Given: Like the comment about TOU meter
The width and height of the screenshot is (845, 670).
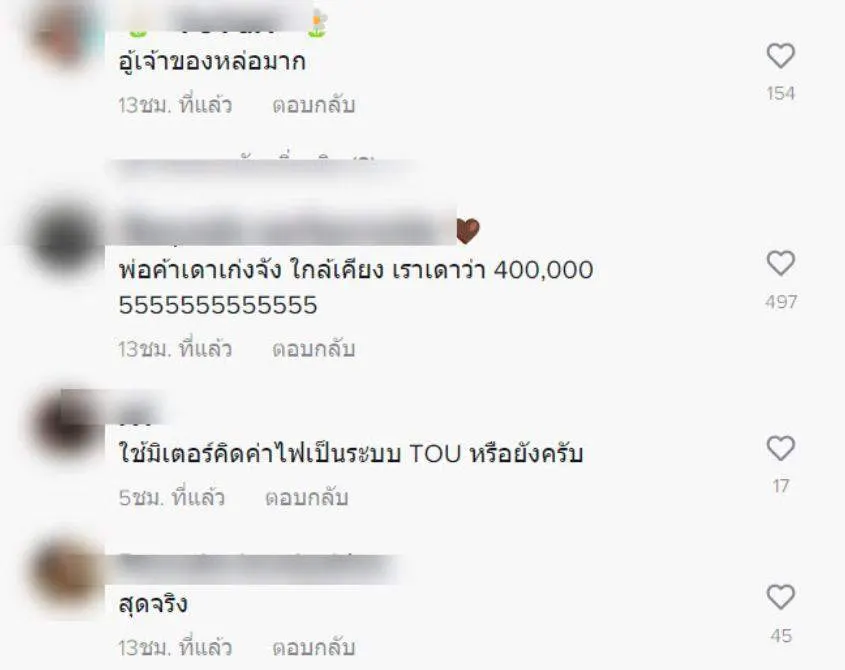Looking at the screenshot, I should pyautogui.click(x=780, y=448).
